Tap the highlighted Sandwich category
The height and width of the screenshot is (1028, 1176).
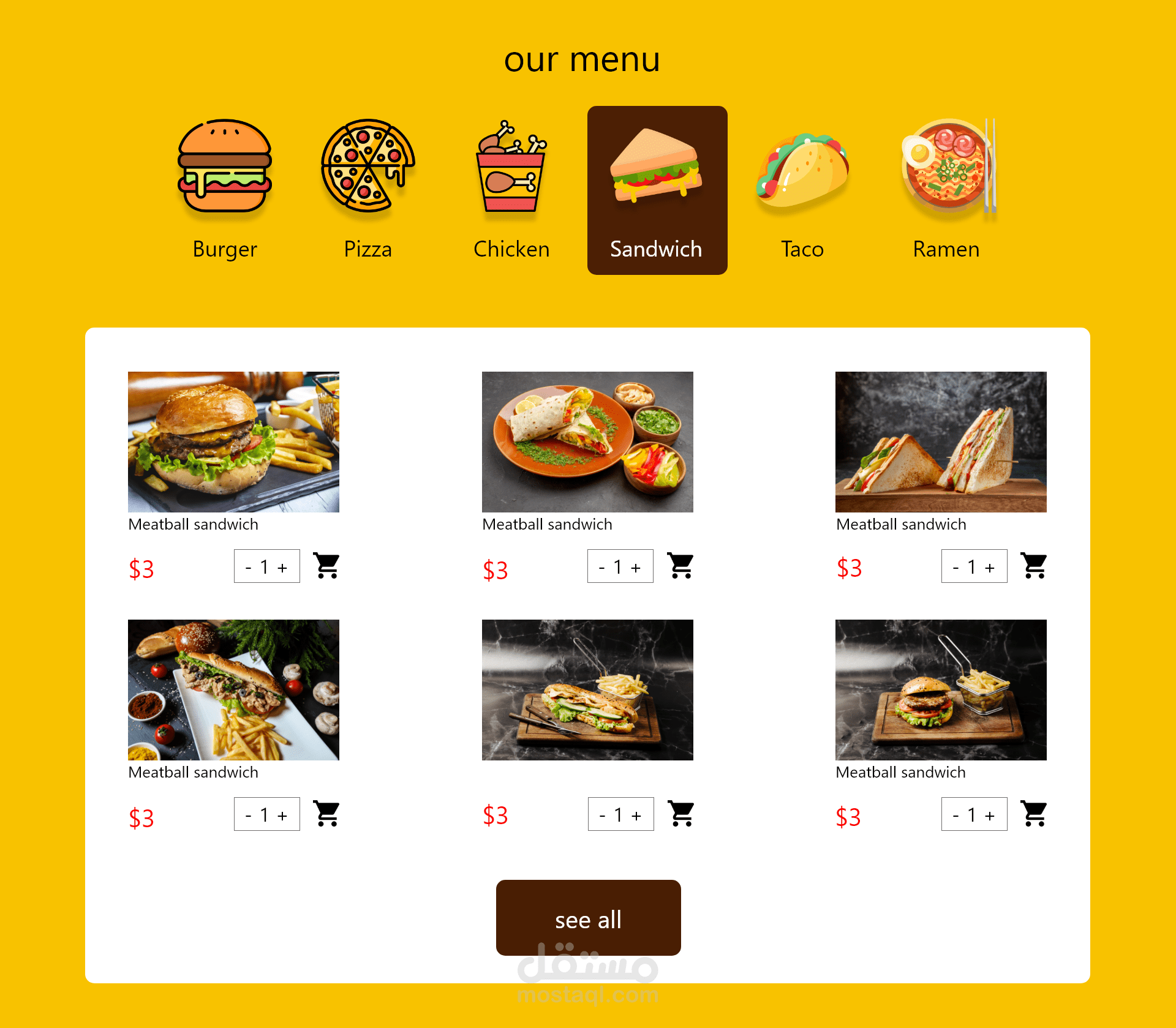(657, 190)
